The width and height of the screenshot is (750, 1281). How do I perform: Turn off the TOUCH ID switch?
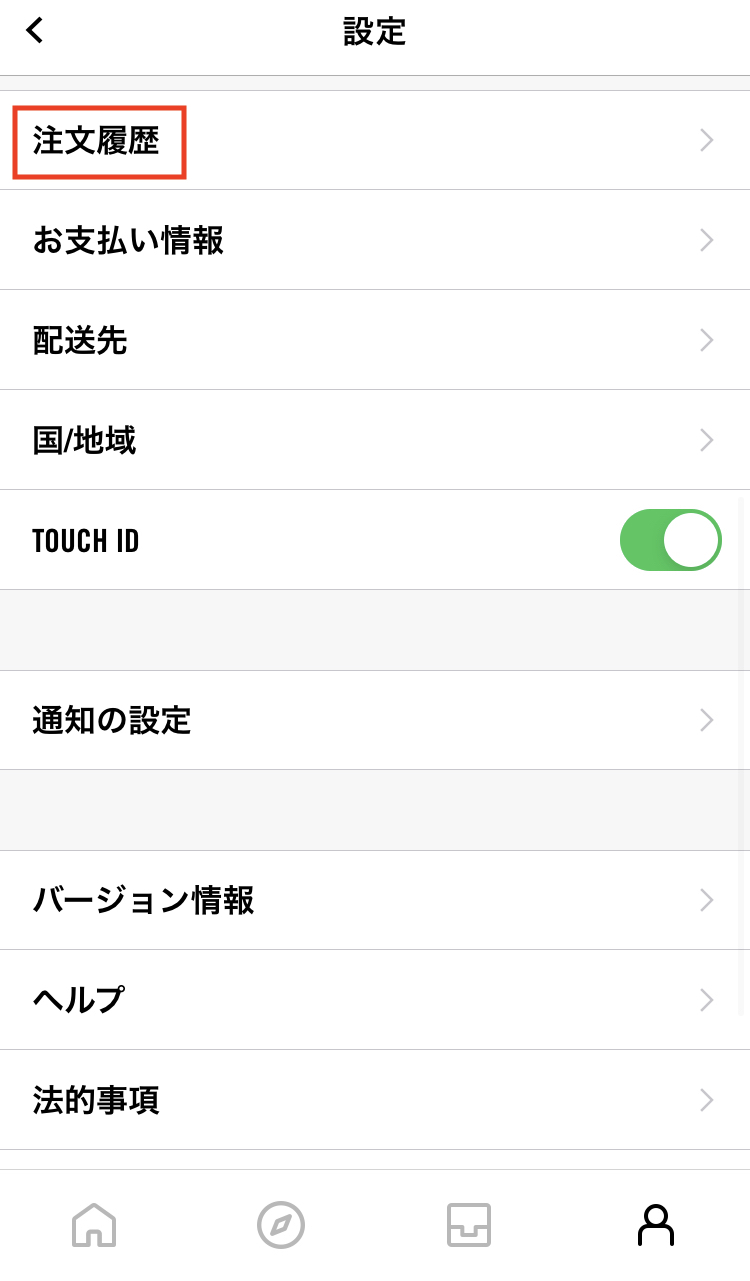[x=670, y=540]
